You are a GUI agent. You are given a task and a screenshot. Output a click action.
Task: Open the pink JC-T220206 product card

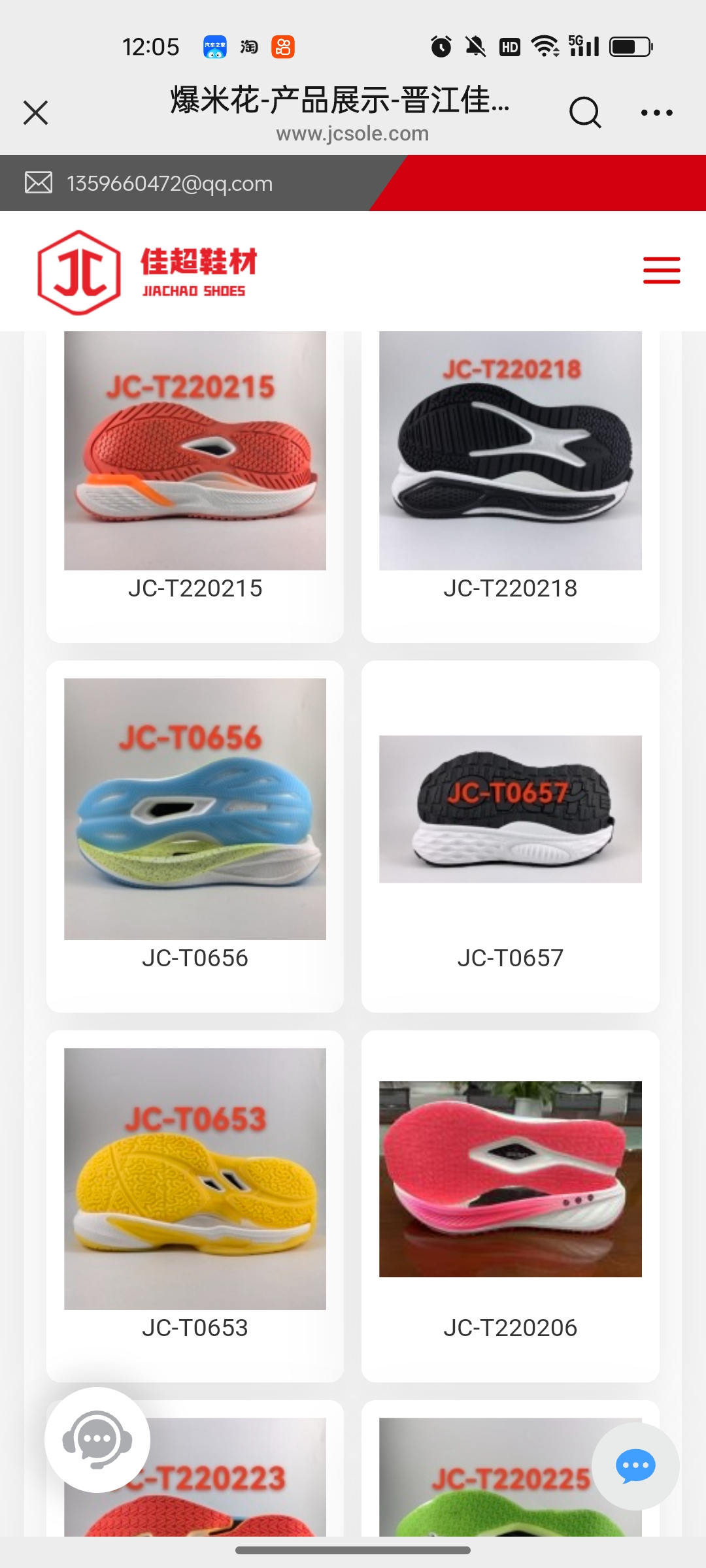(x=510, y=1179)
